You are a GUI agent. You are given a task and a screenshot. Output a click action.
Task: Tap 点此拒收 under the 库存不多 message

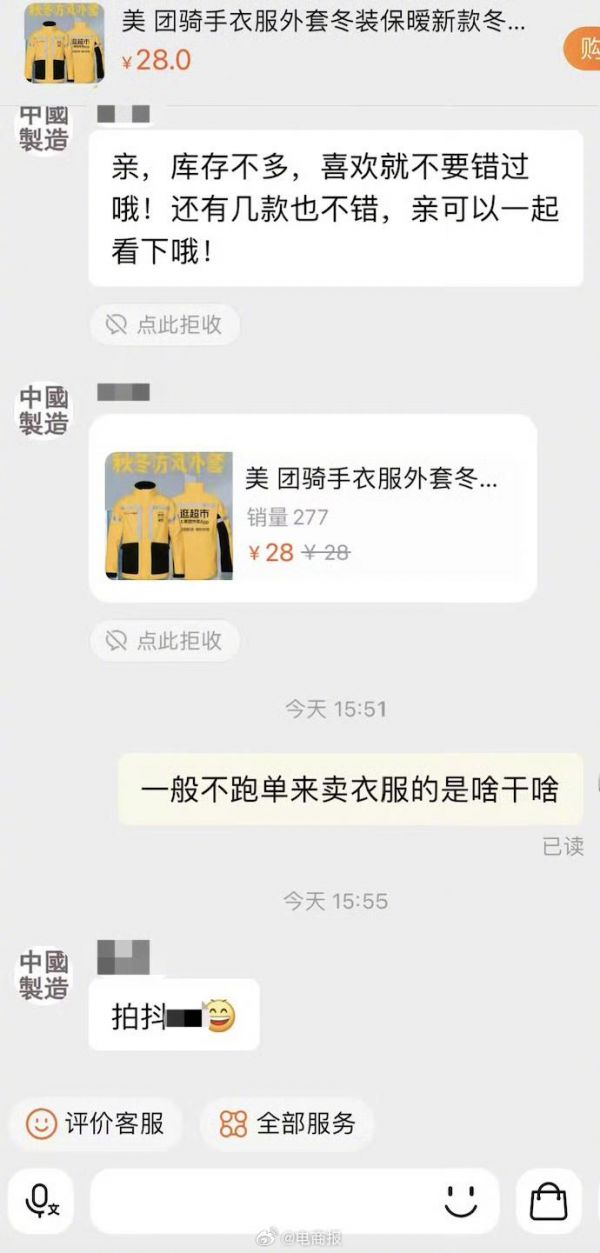tap(165, 324)
